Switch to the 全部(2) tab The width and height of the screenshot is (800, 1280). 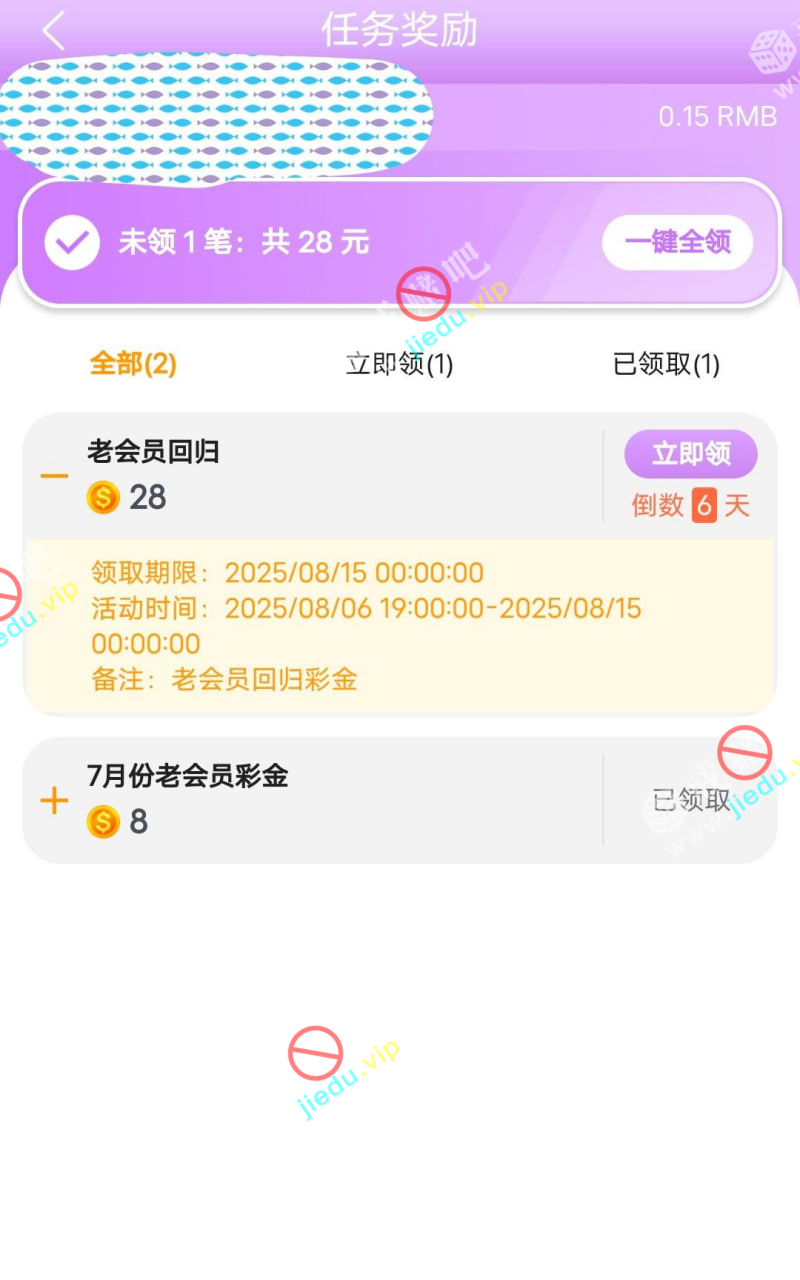(x=133, y=364)
